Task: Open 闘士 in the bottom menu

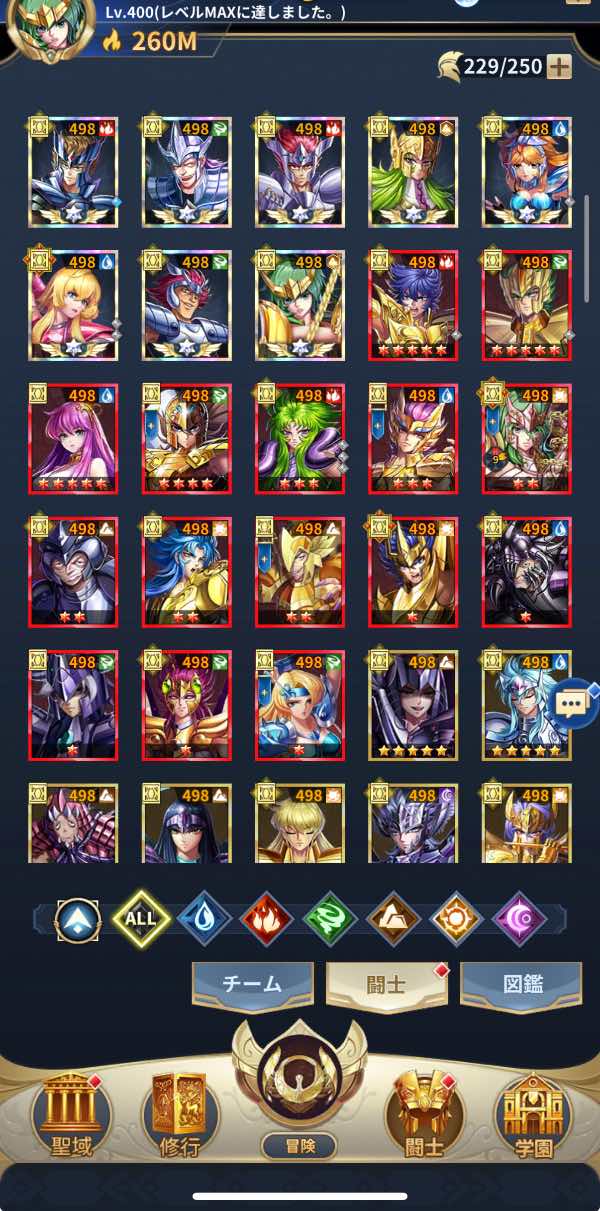Action: click(424, 1115)
